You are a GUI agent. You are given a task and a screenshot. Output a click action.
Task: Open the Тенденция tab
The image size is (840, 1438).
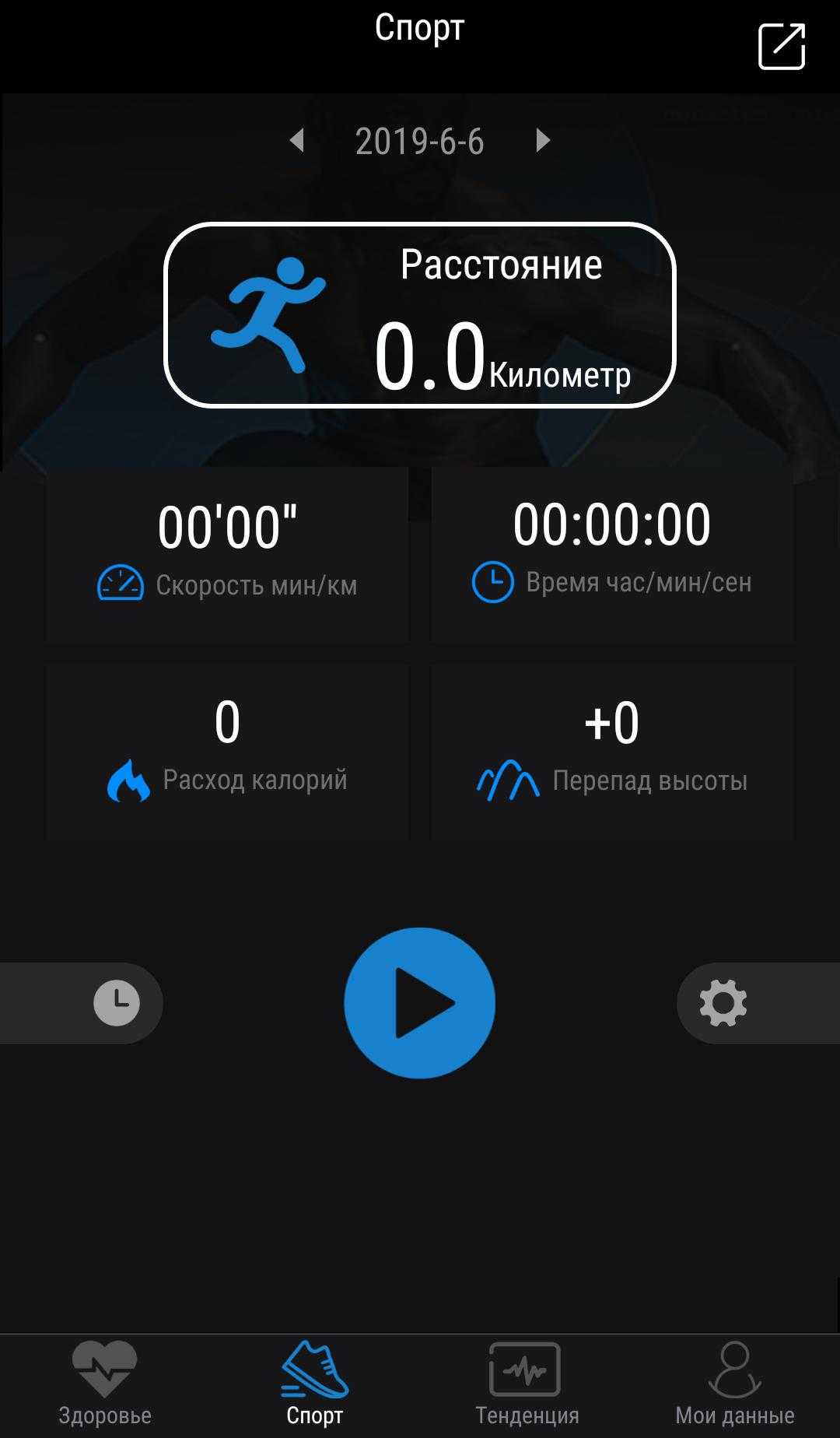[x=527, y=1385]
